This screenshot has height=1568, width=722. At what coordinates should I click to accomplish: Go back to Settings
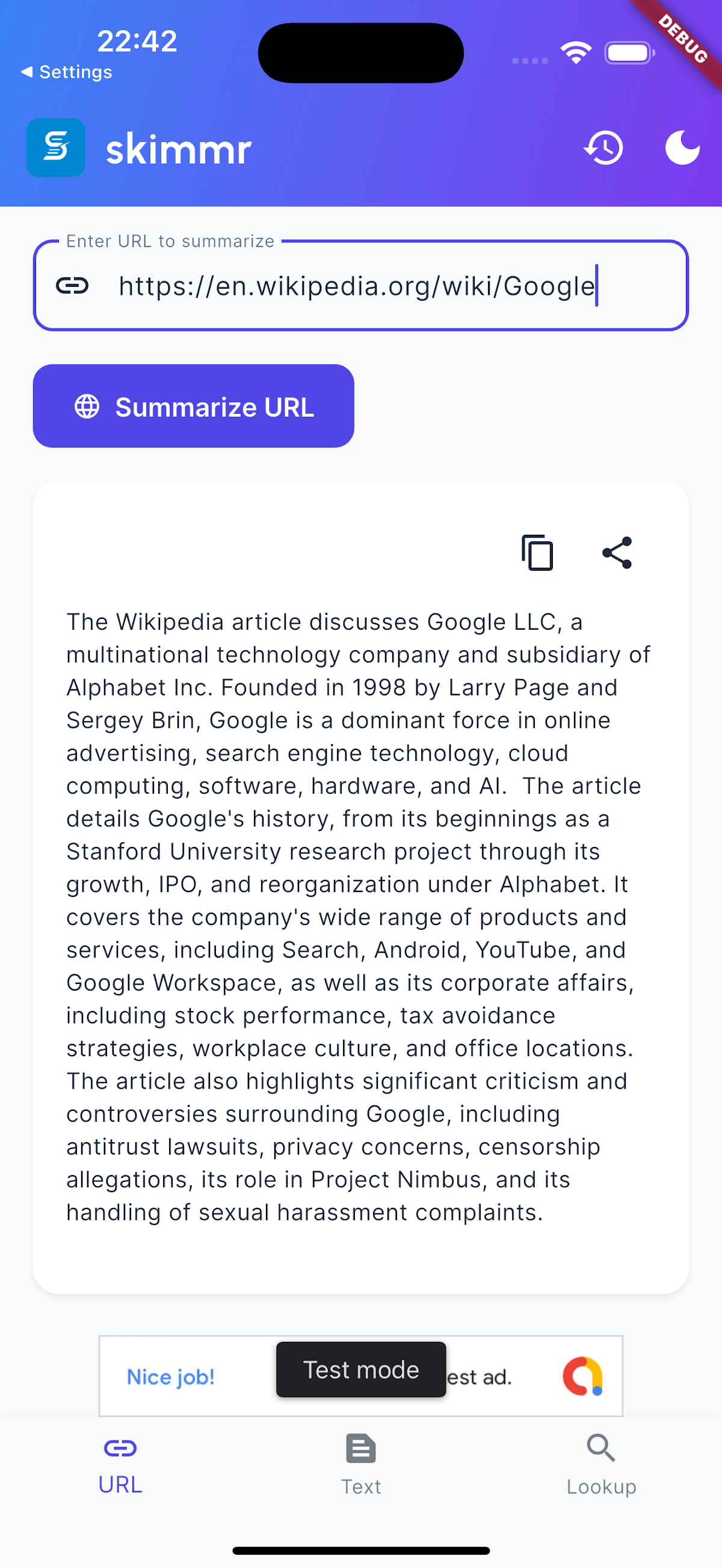click(x=67, y=72)
